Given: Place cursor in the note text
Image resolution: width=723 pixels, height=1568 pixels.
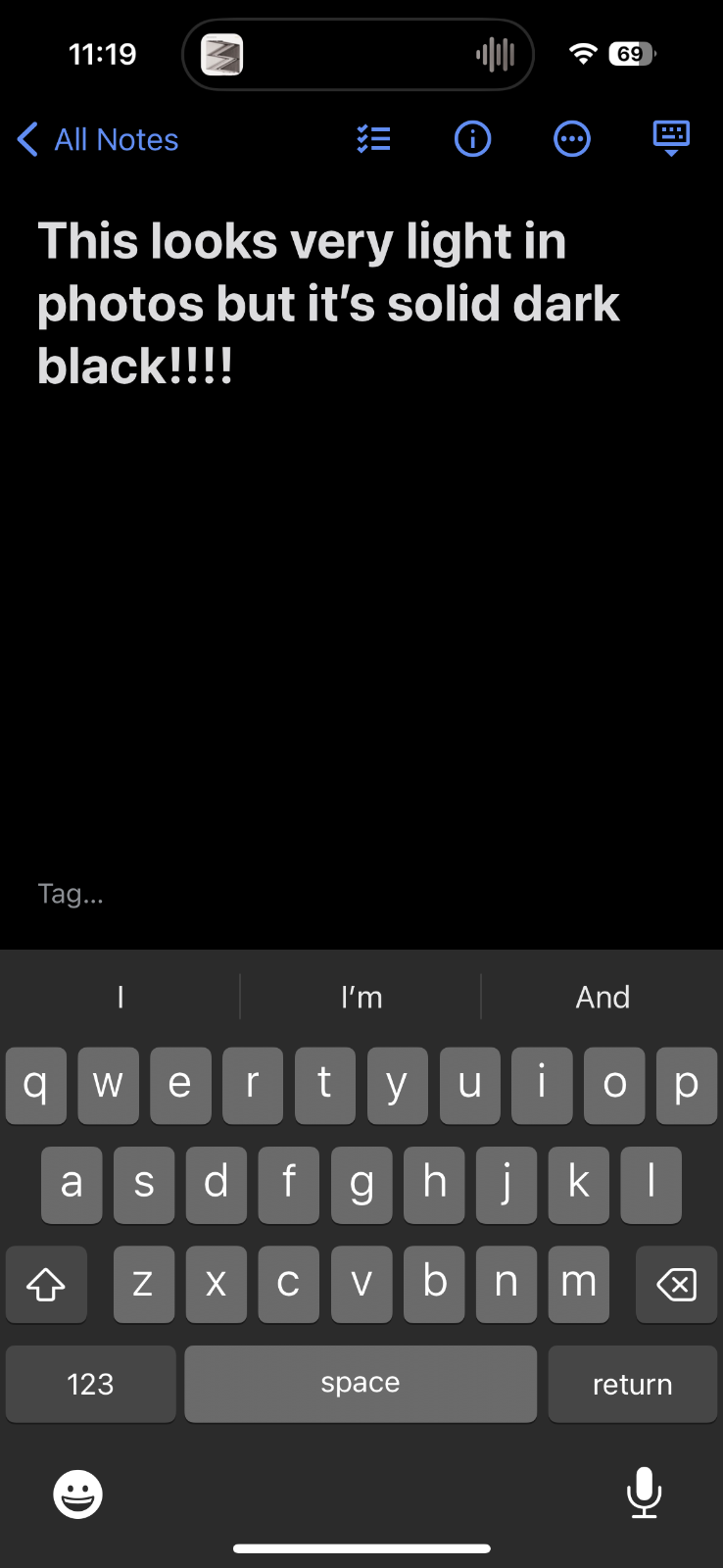Looking at the screenshot, I should click(328, 304).
